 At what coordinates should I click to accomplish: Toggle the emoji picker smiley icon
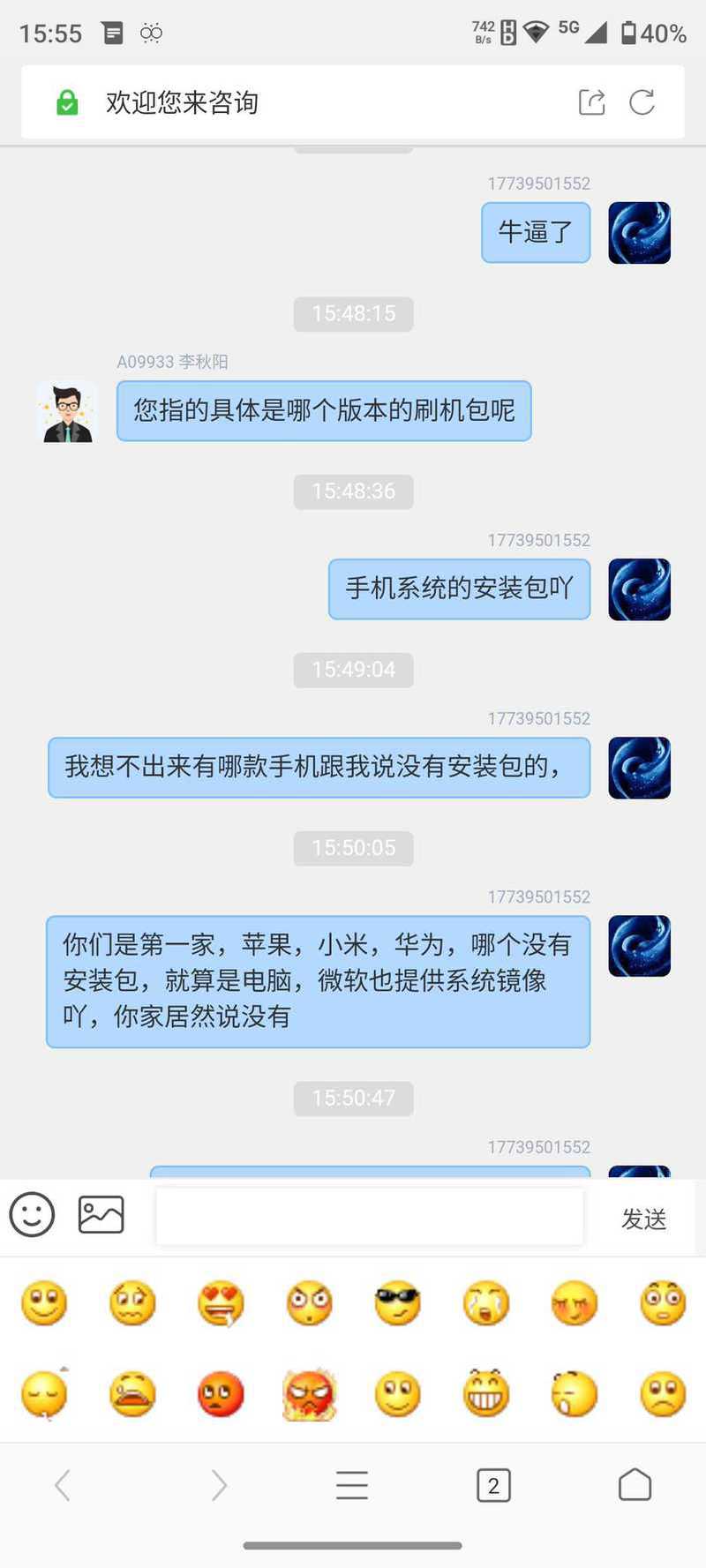click(32, 1215)
